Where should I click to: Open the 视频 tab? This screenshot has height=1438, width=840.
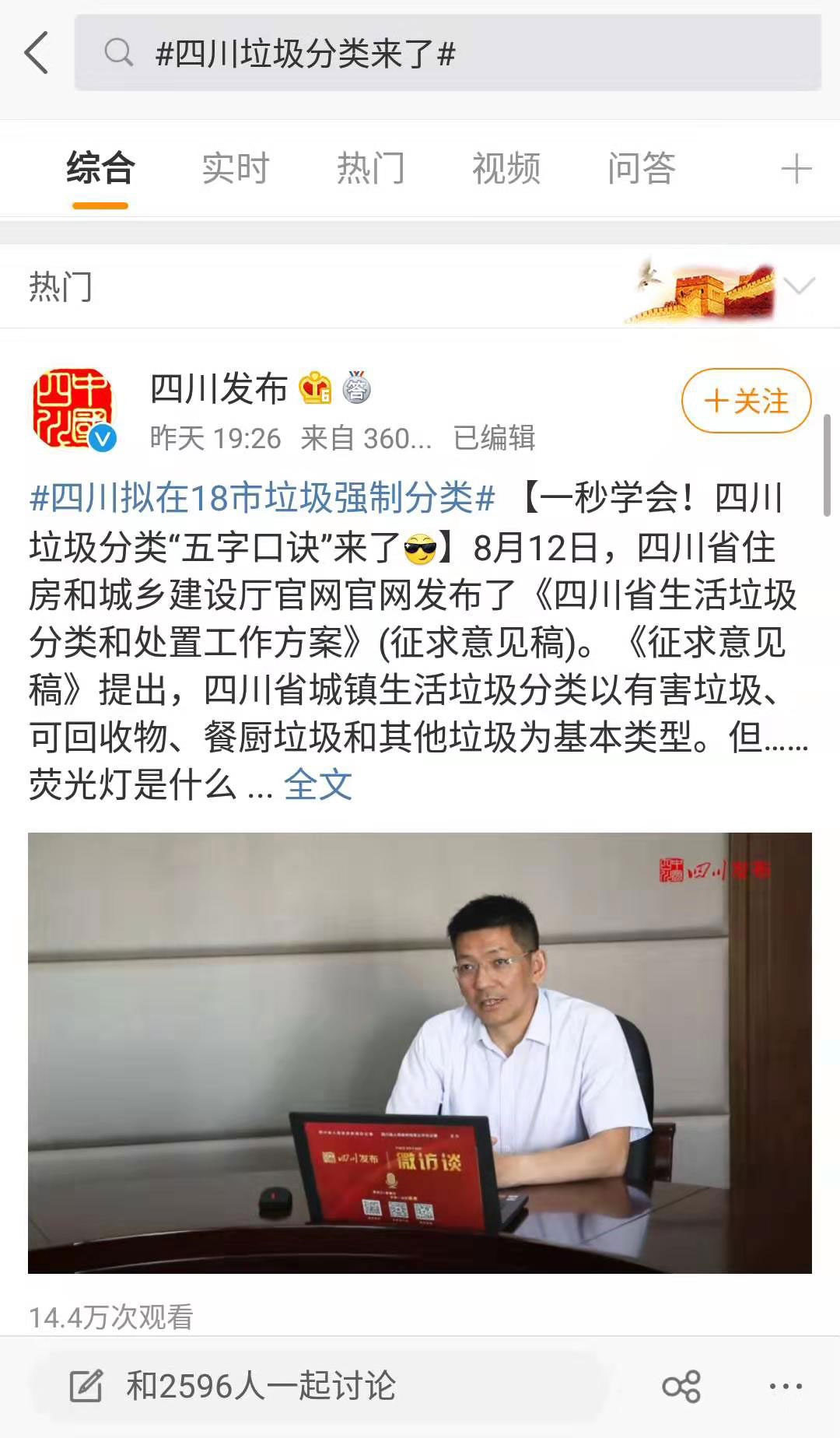[x=506, y=169]
